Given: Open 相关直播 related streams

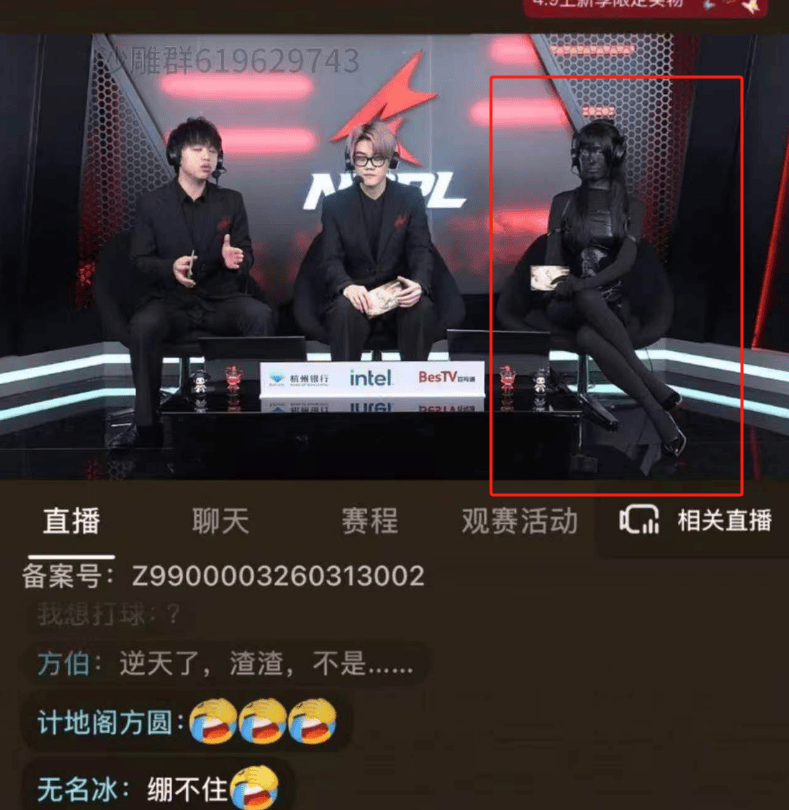Looking at the screenshot, I should 696,521.
